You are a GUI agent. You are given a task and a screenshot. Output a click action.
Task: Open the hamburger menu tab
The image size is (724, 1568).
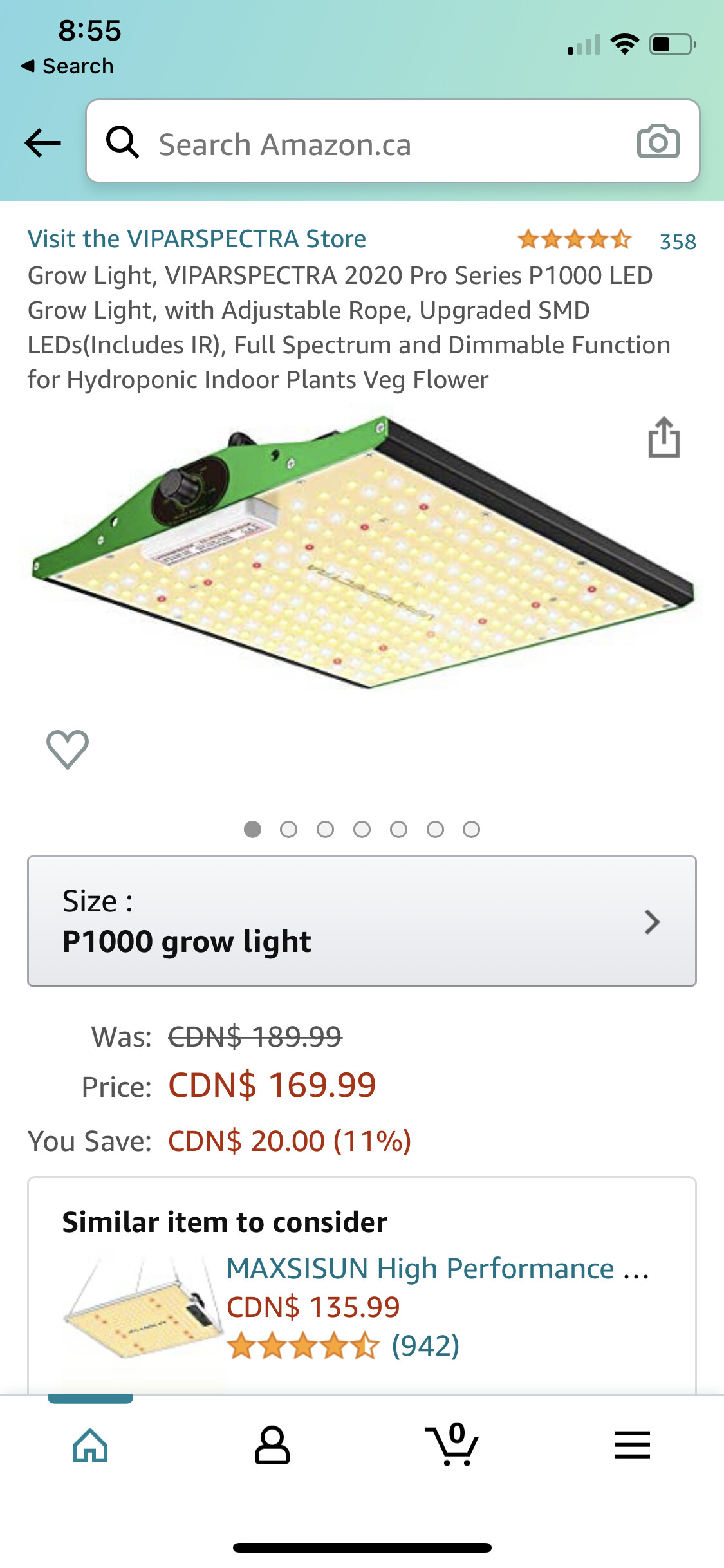click(632, 1445)
